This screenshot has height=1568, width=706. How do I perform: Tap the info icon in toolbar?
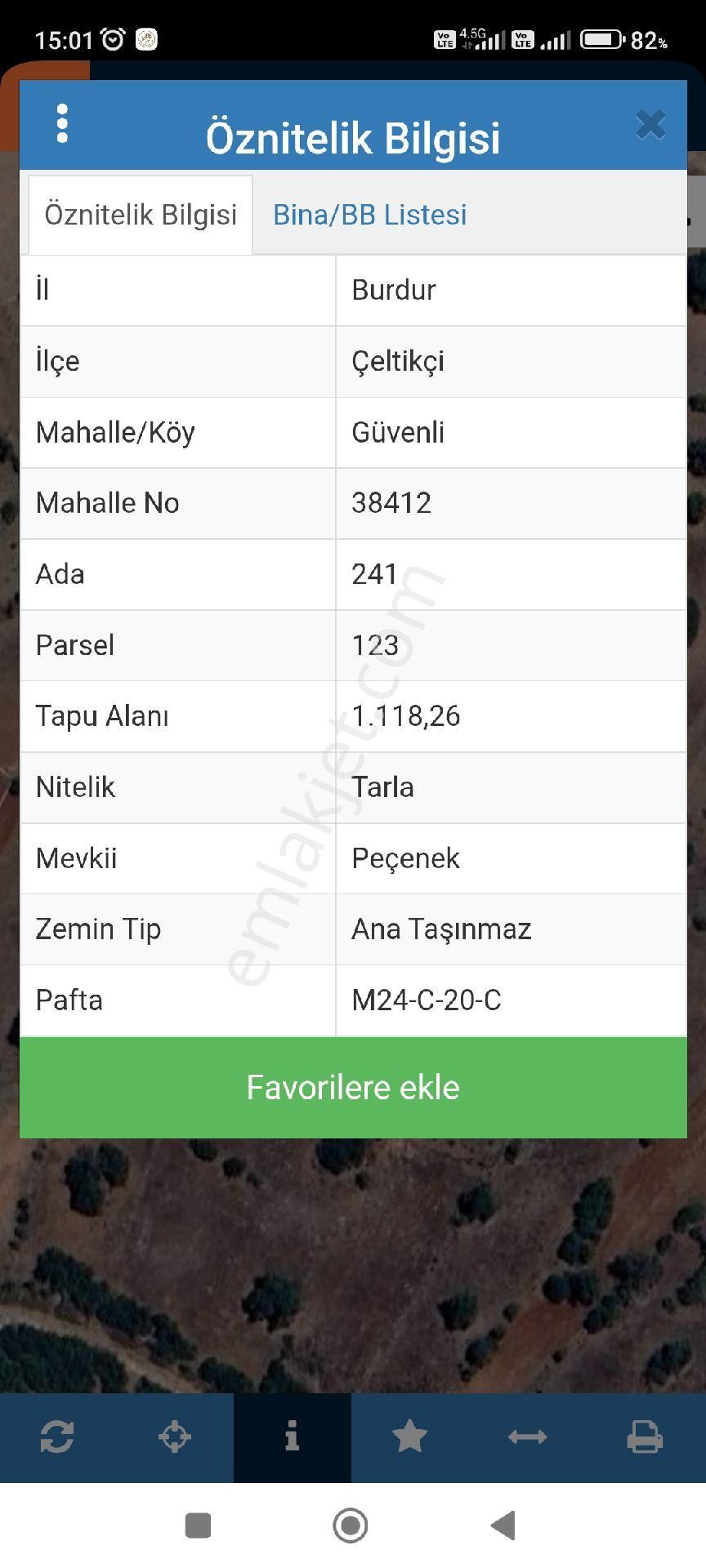(x=292, y=1437)
